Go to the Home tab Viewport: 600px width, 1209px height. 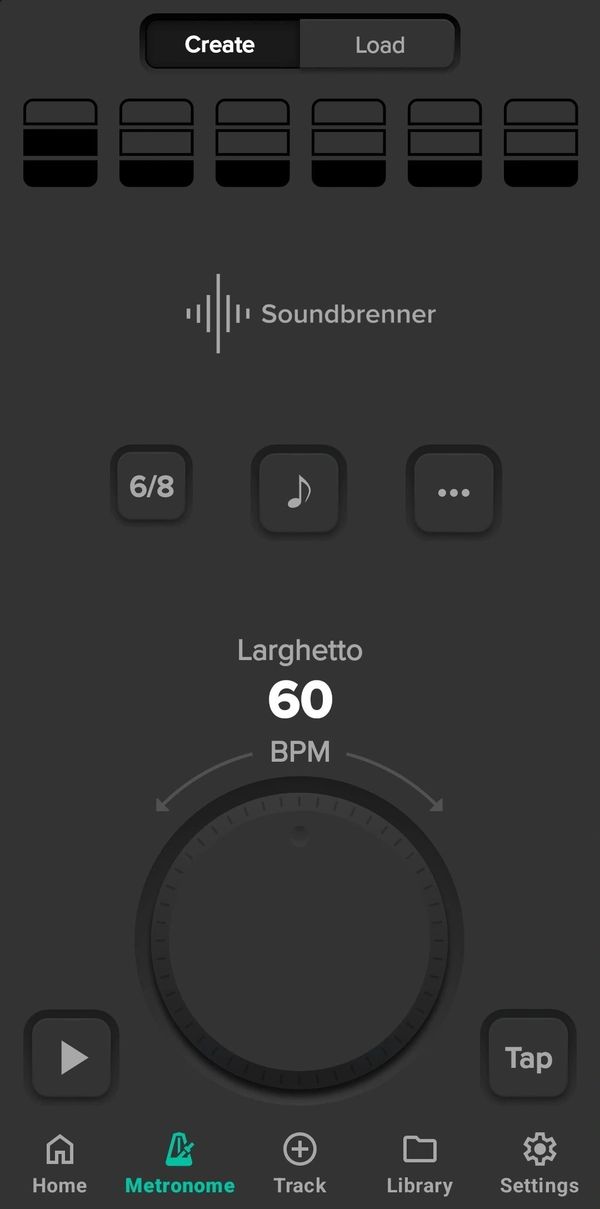tap(60, 1164)
